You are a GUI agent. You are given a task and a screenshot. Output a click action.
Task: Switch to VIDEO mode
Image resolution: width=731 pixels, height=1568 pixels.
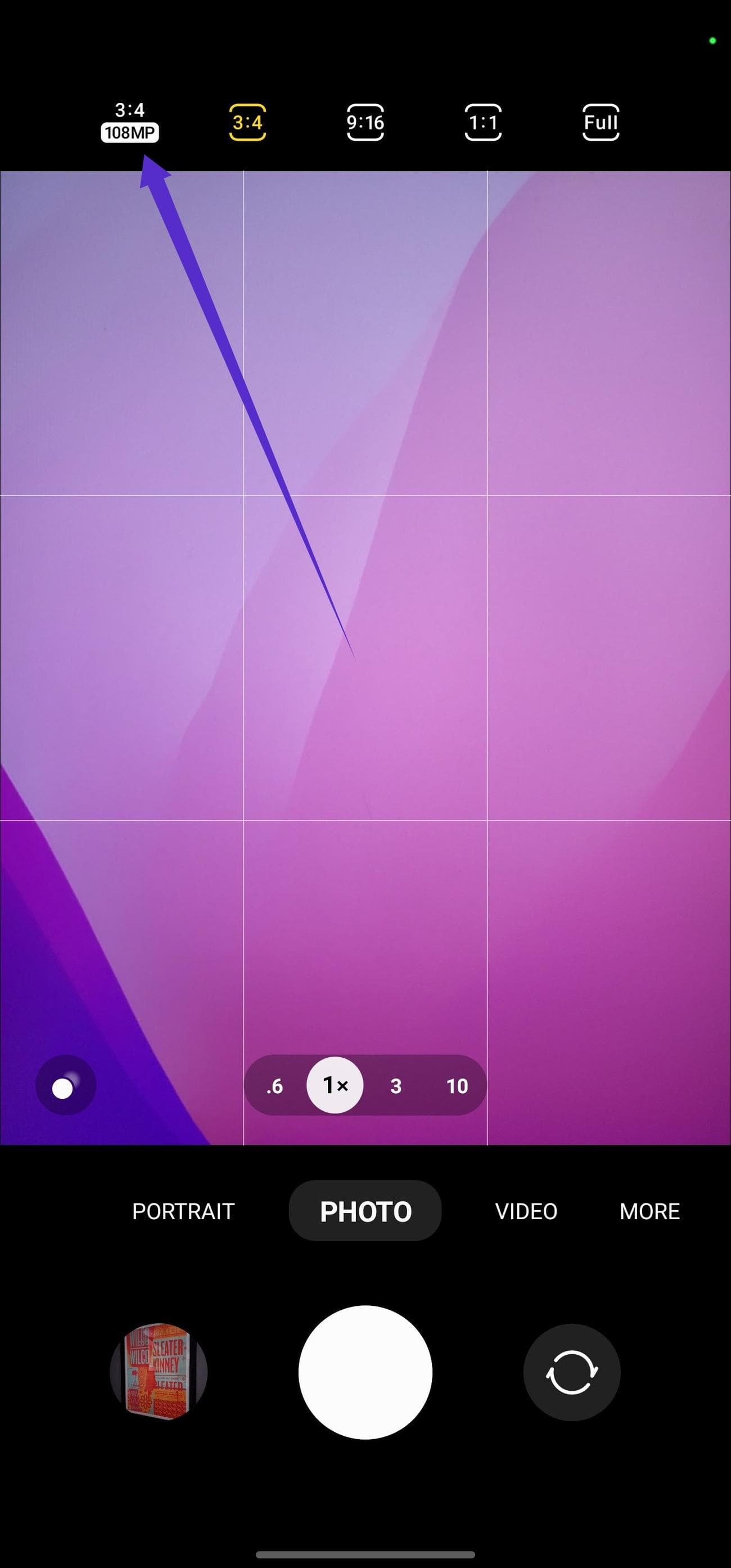coord(526,1211)
